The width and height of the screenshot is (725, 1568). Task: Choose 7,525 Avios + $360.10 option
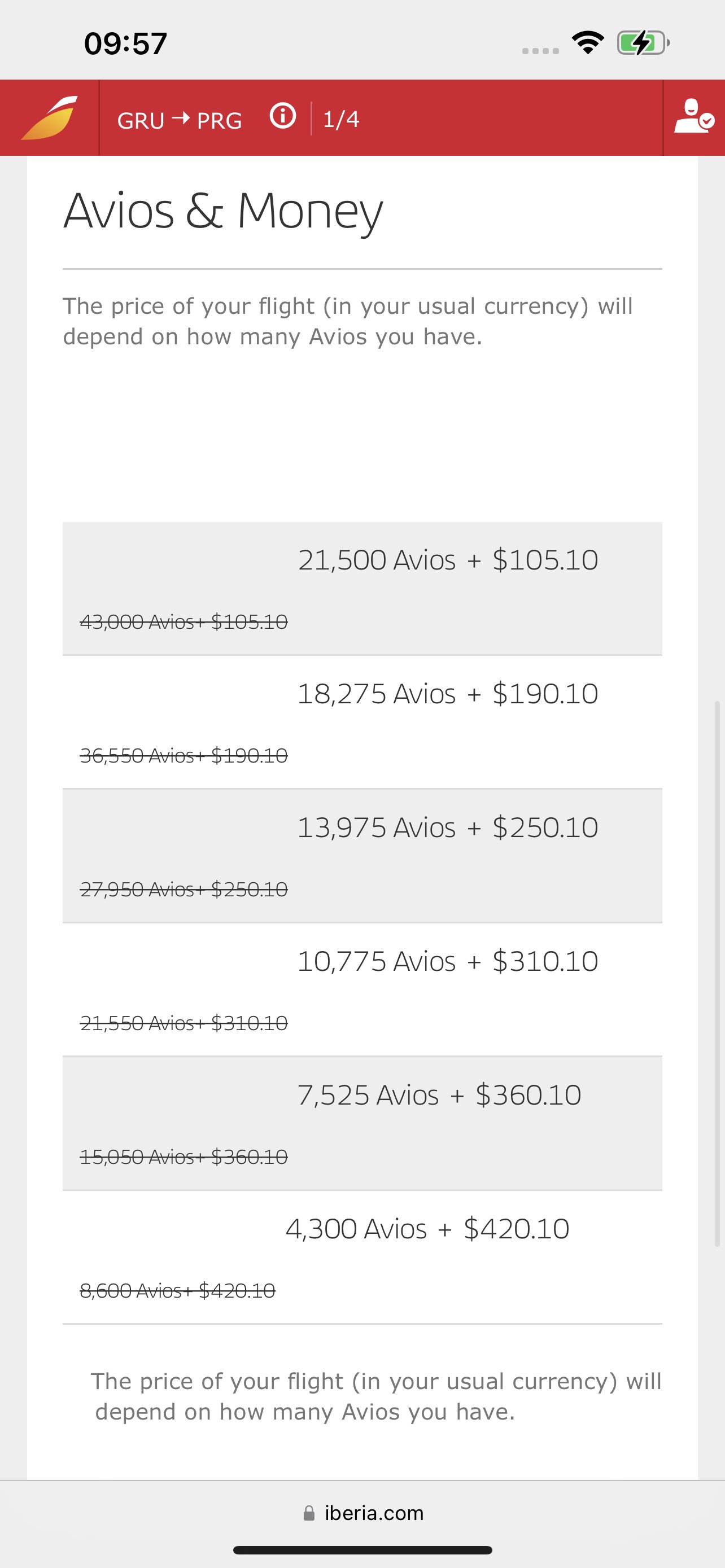coord(362,1124)
